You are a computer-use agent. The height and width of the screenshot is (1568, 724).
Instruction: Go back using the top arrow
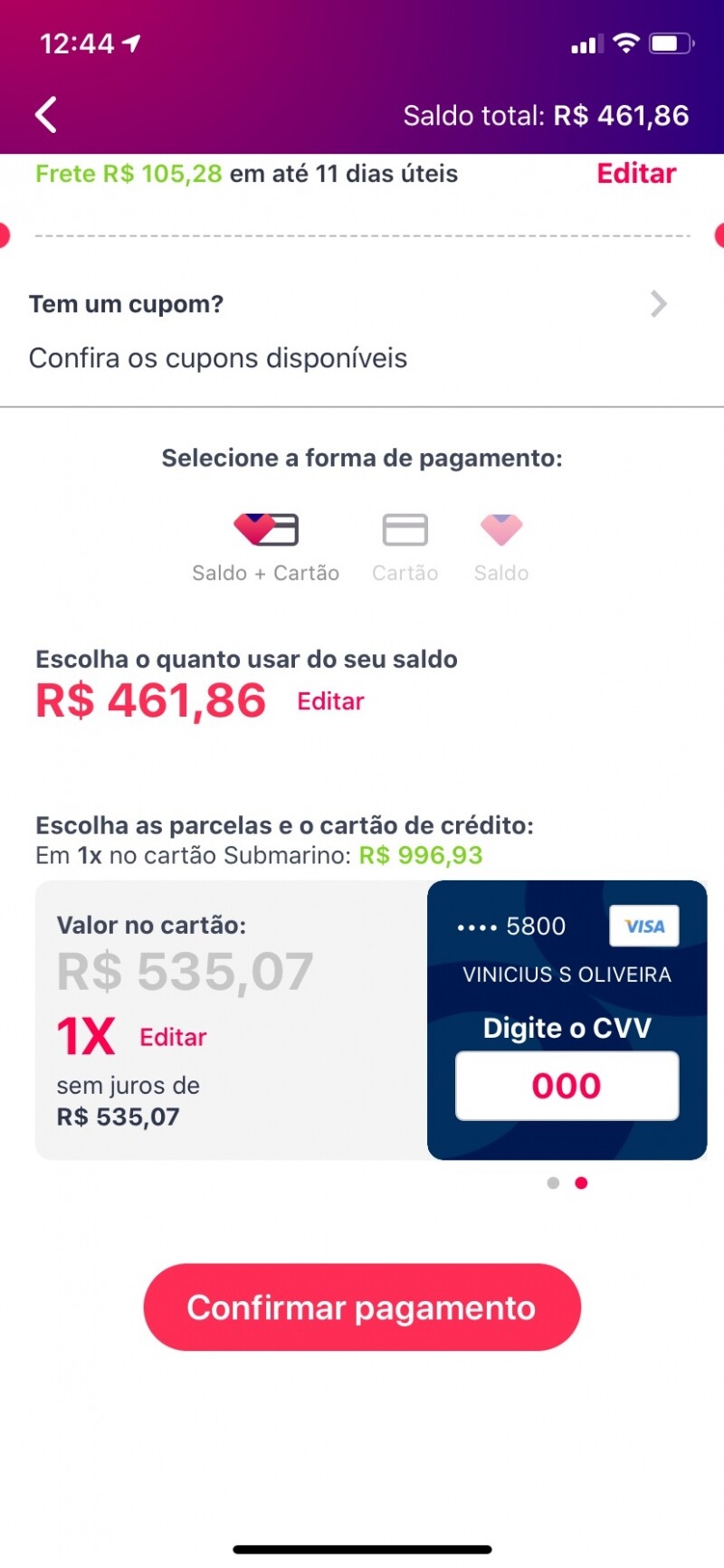click(x=46, y=115)
